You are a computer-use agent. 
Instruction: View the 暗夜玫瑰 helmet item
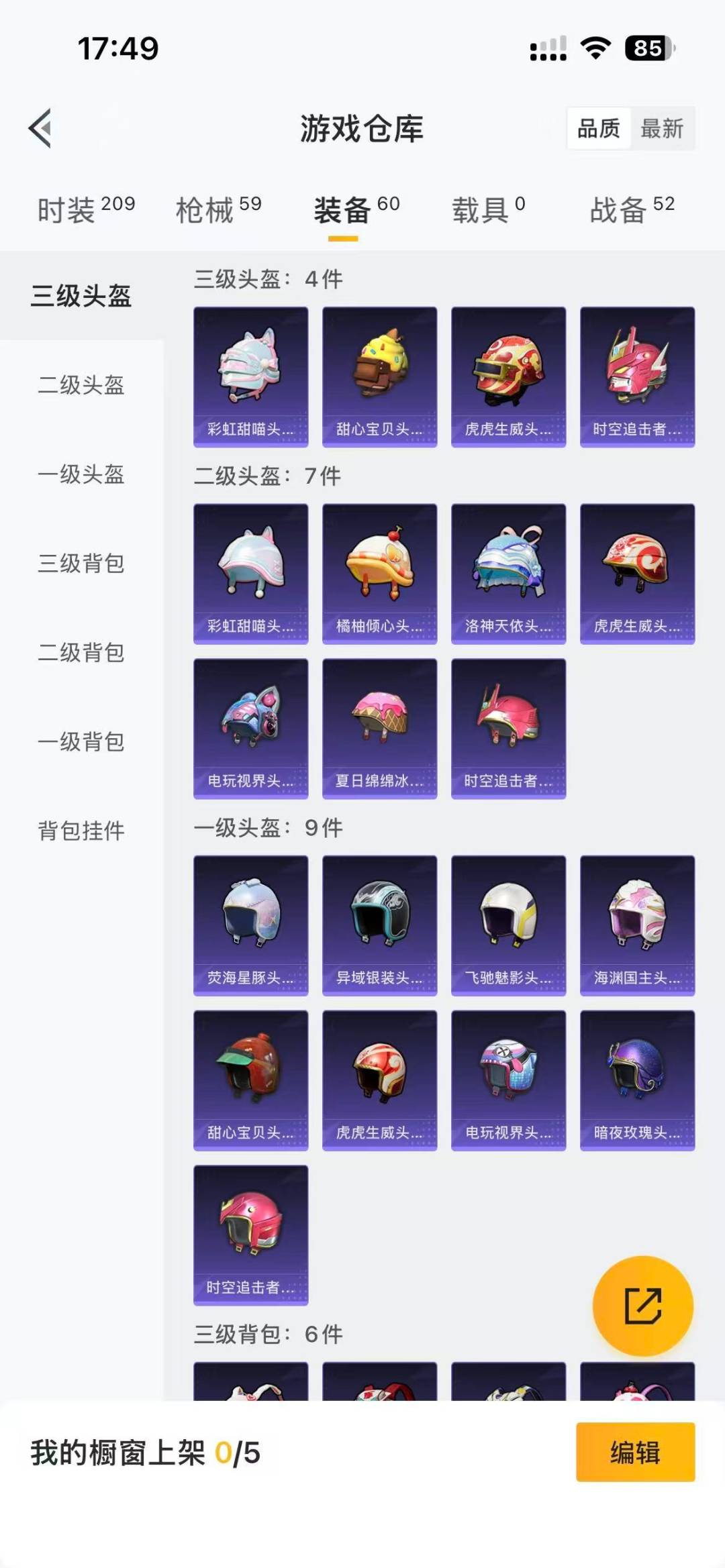[636, 1080]
